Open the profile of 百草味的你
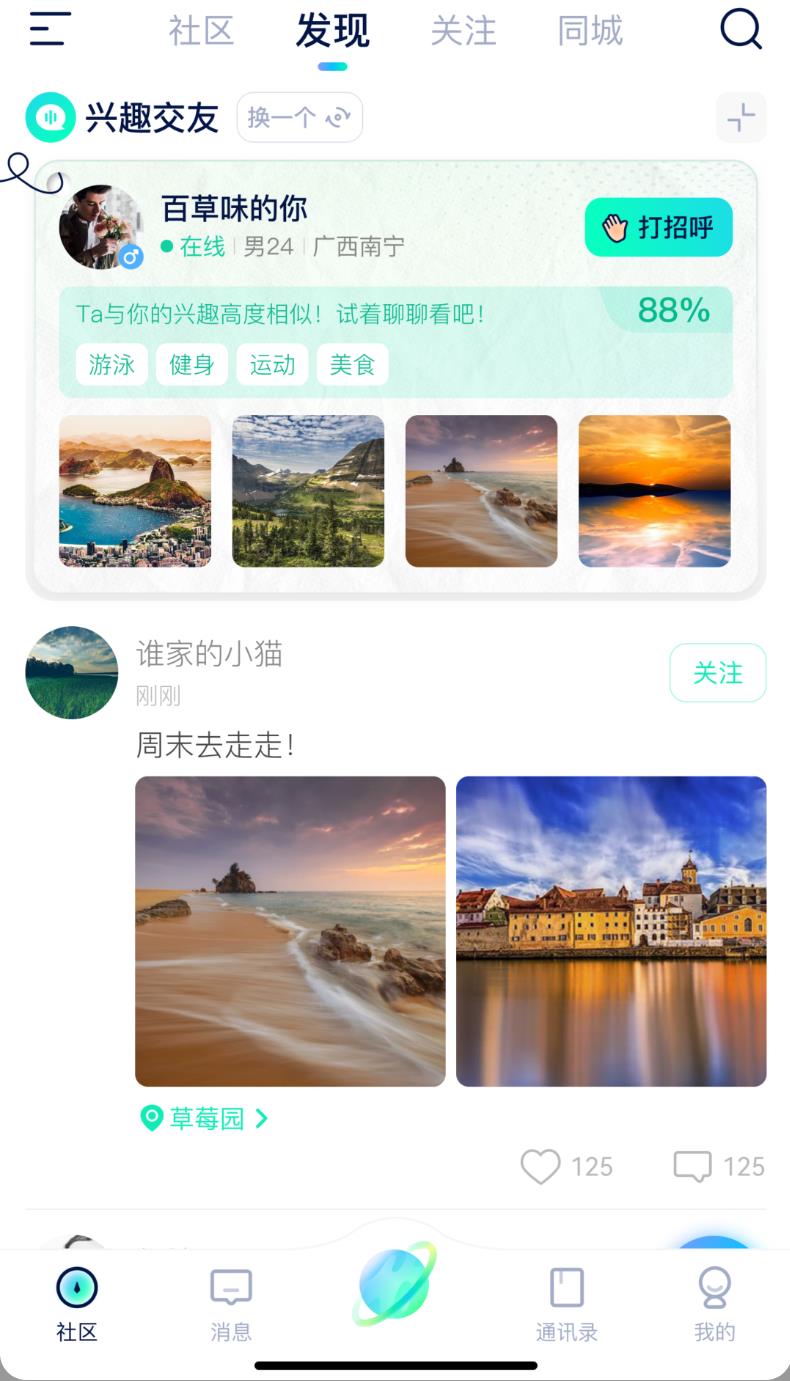Image resolution: width=790 pixels, height=1381 pixels. pyautogui.click(x=235, y=208)
